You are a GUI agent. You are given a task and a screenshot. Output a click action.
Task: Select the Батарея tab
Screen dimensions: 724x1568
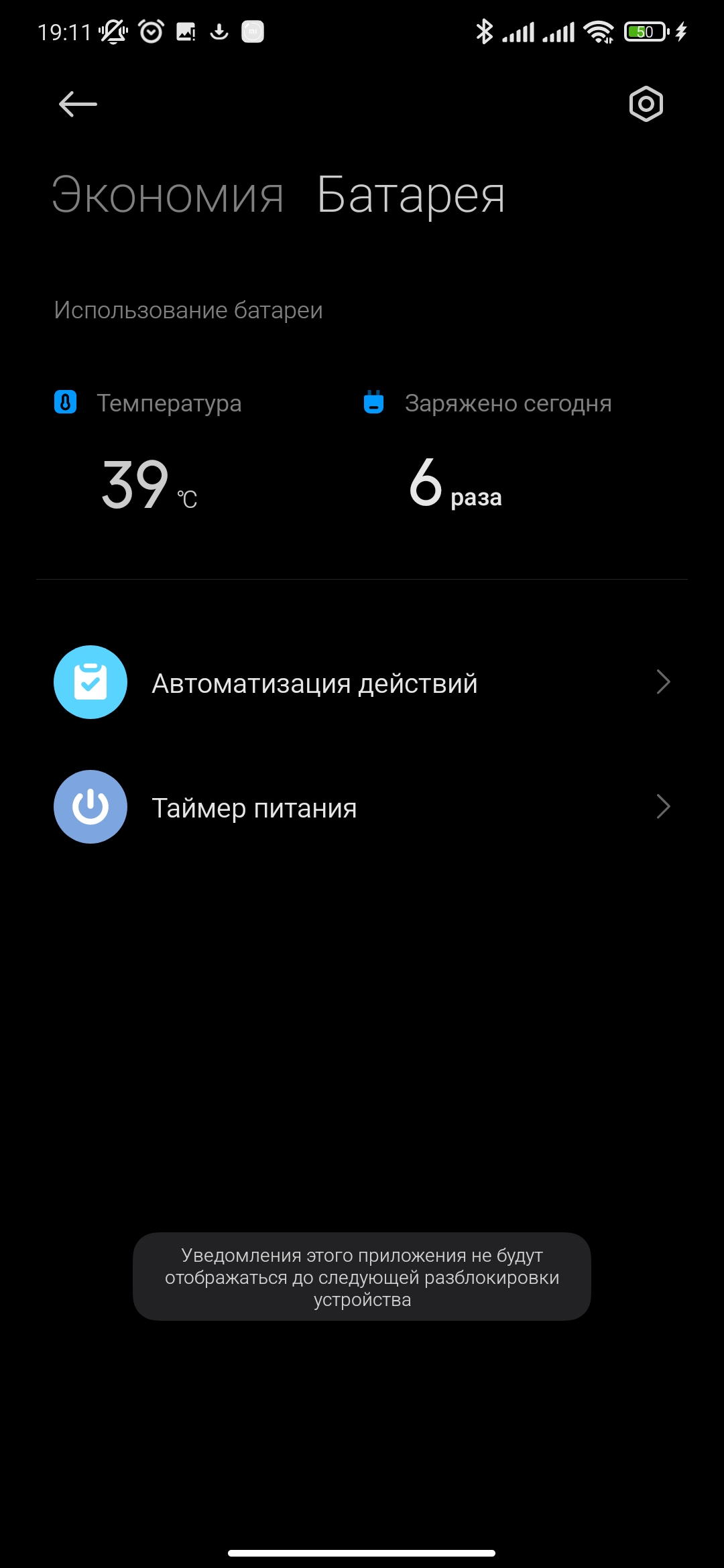point(410,195)
